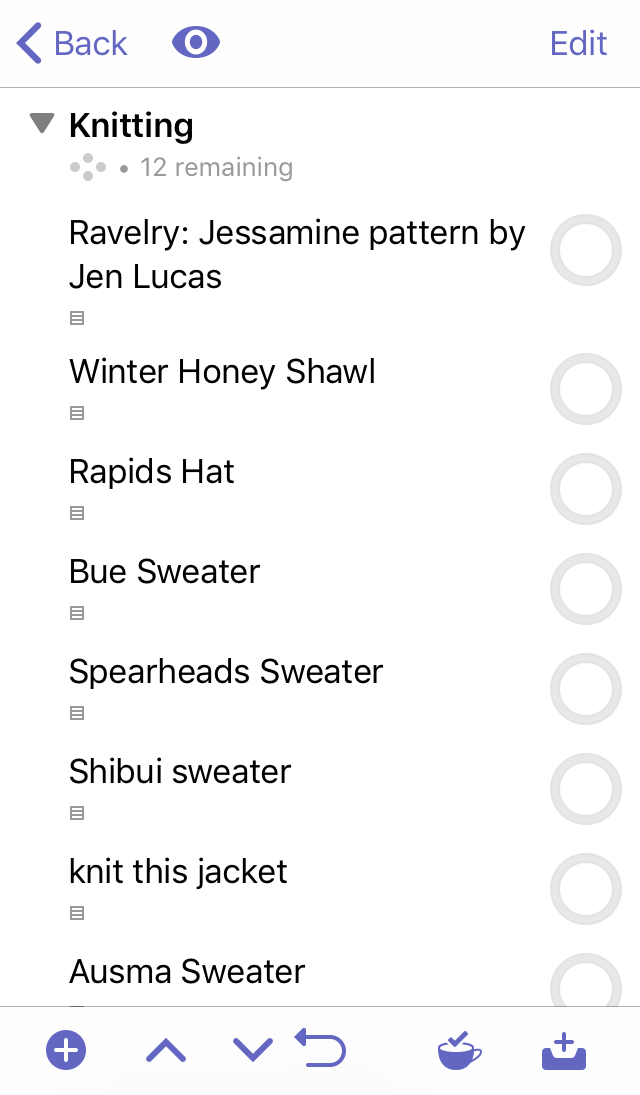Add a new inbox item

tap(564, 1051)
